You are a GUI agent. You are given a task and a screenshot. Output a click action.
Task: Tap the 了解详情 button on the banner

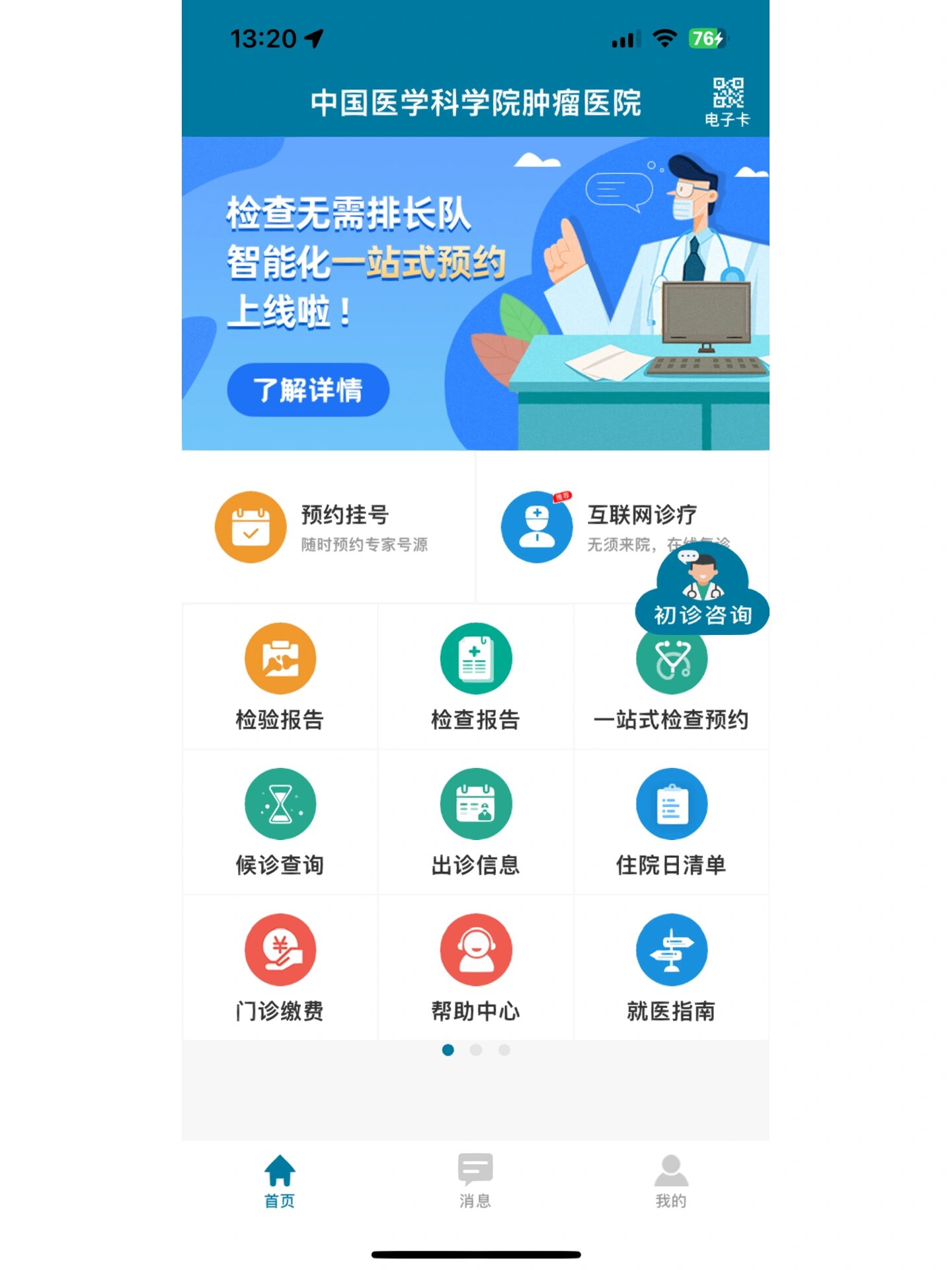coord(308,390)
